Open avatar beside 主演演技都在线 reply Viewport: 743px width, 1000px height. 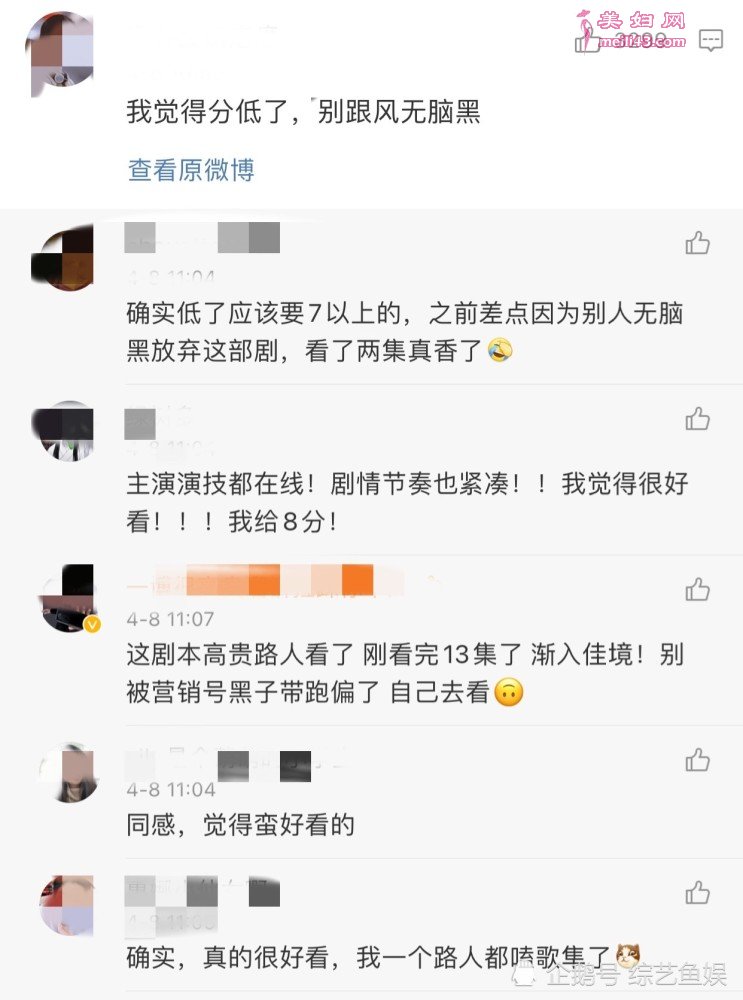68,432
